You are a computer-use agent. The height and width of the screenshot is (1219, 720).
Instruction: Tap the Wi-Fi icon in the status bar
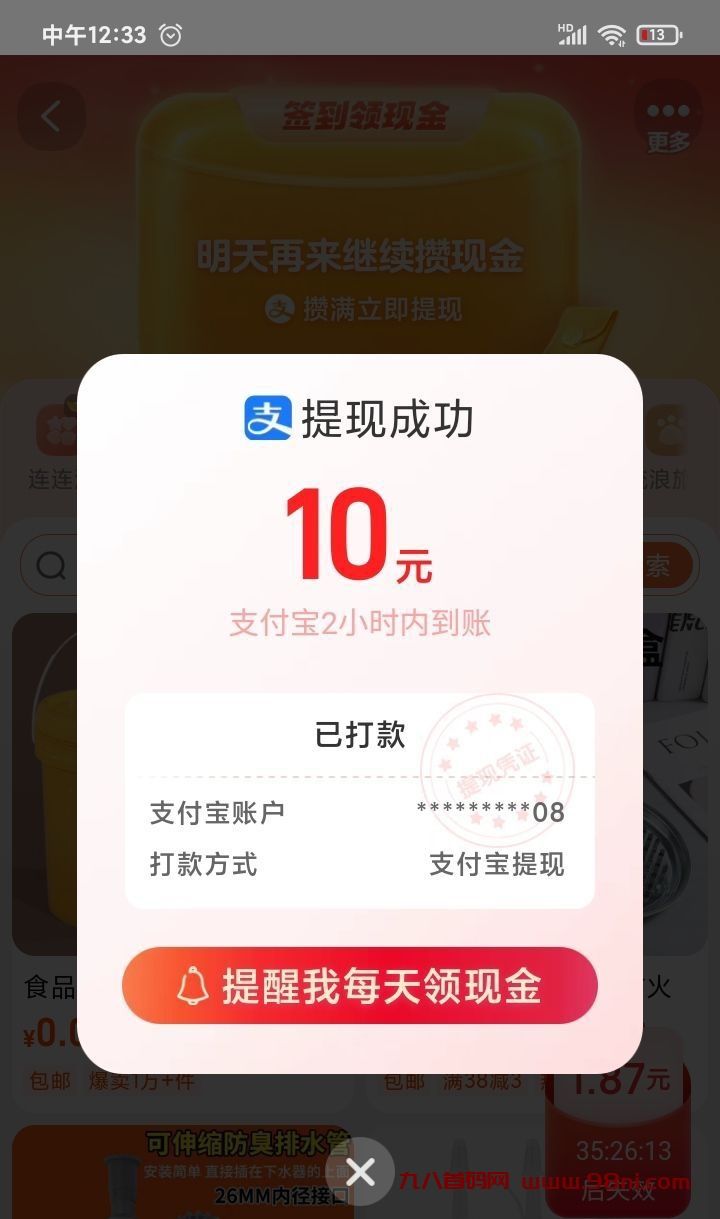pyautogui.click(x=612, y=34)
